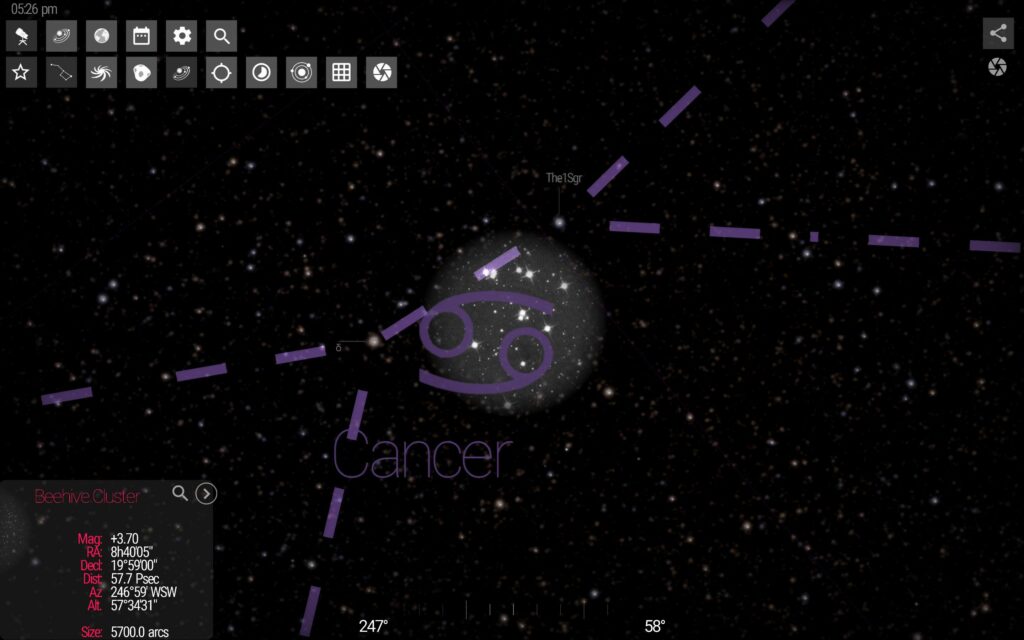
Task: Toggle star display with the star icon
Action: pyautogui.click(x=21, y=72)
